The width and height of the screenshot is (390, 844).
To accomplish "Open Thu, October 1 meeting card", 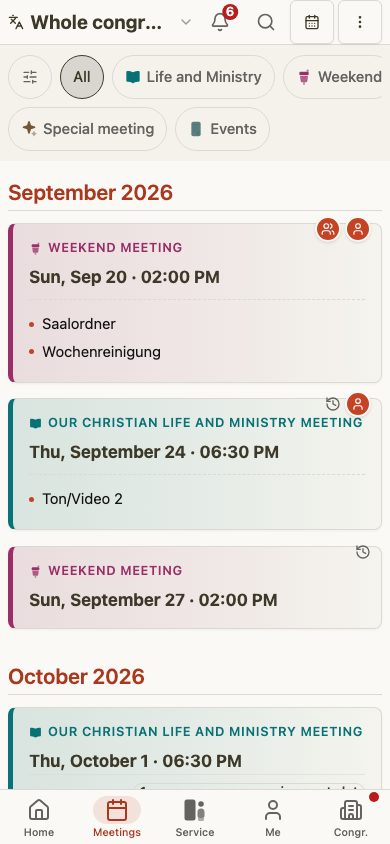I will point(195,748).
